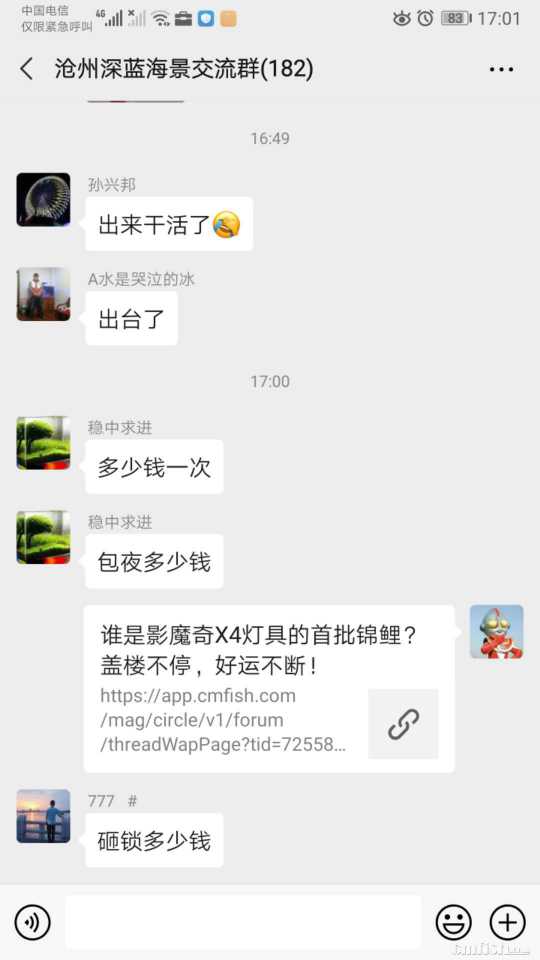Screen dimensions: 540x960
Task: View 孙兴邦's profile avatar
Action: [x=43, y=200]
